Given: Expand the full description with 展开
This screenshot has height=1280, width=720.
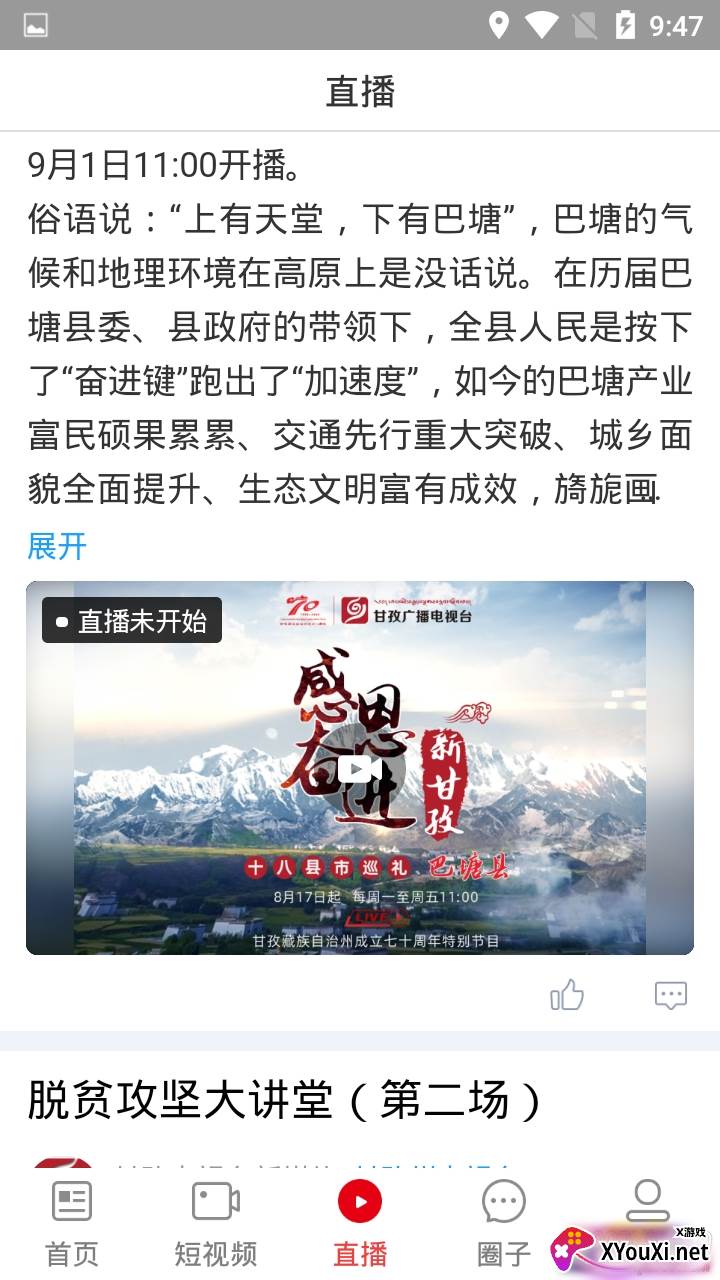Looking at the screenshot, I should [x=57, y=546].
